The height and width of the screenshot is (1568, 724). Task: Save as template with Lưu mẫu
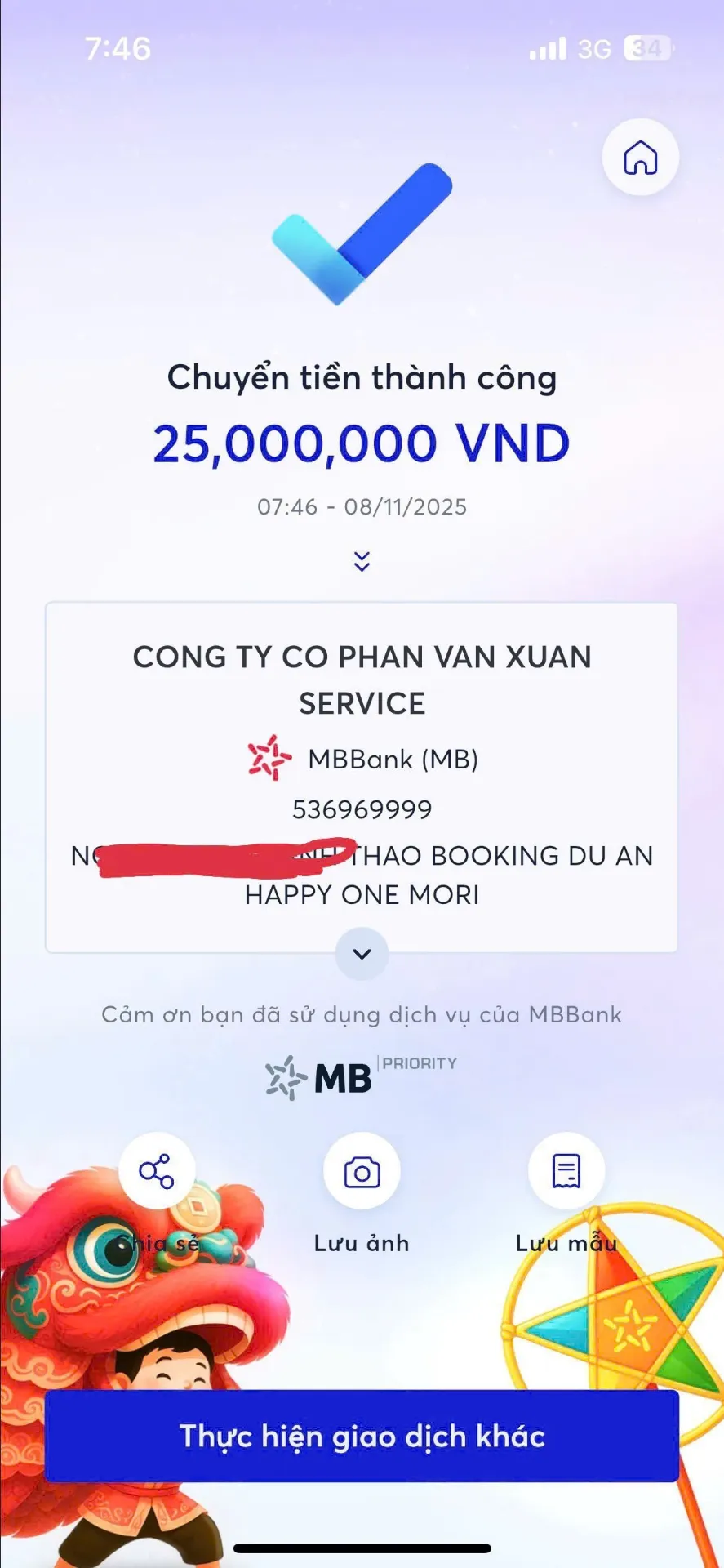click(x=566, y=1171)
